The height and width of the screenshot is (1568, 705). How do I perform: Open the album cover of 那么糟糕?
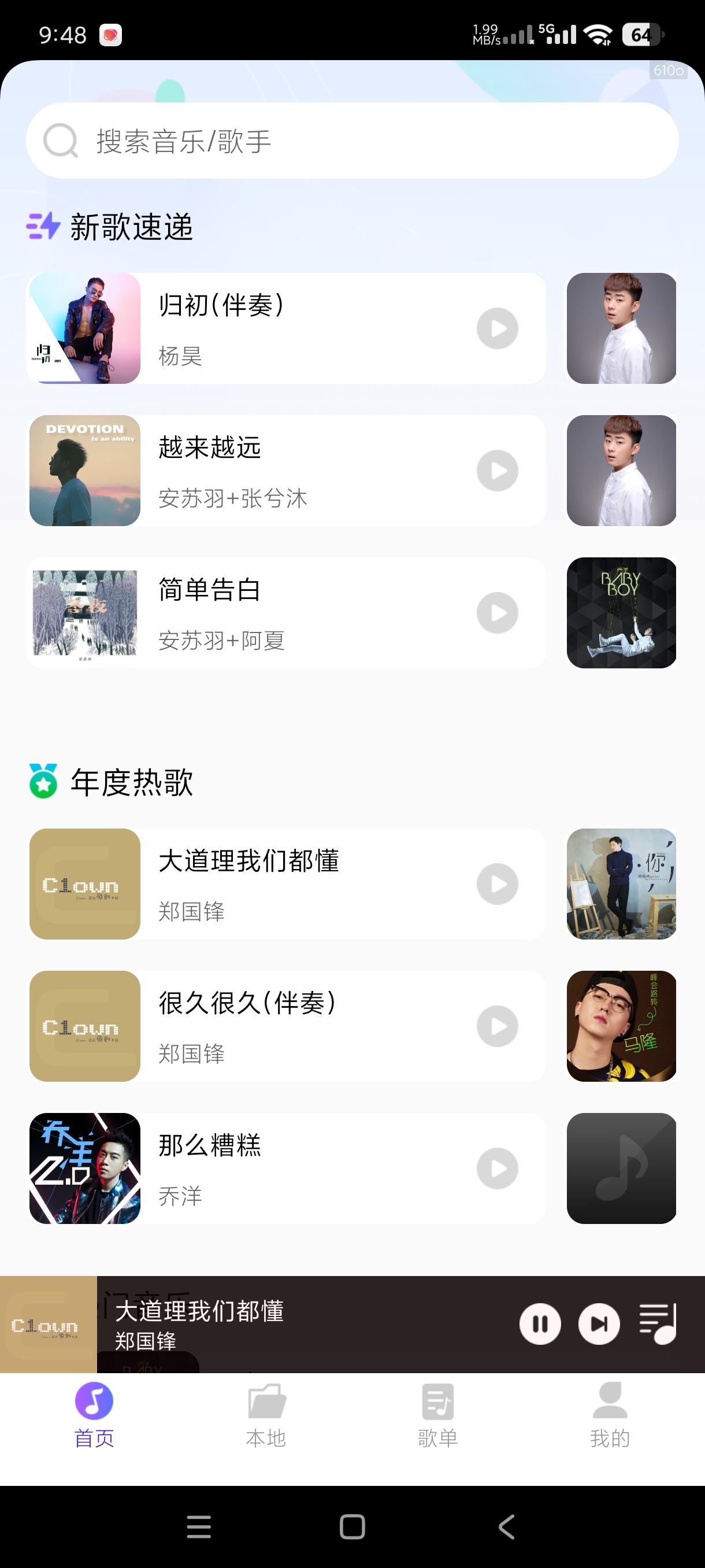pyautogui.click(x=84, y=1168)
